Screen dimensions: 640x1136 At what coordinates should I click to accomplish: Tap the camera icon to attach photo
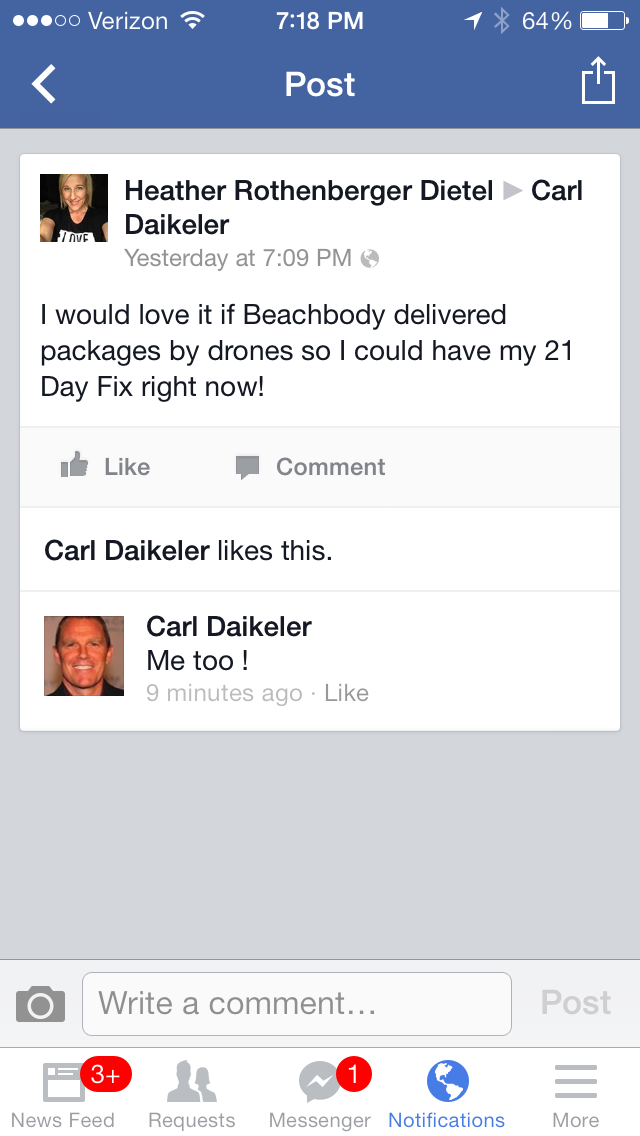tap(41, 1004)
